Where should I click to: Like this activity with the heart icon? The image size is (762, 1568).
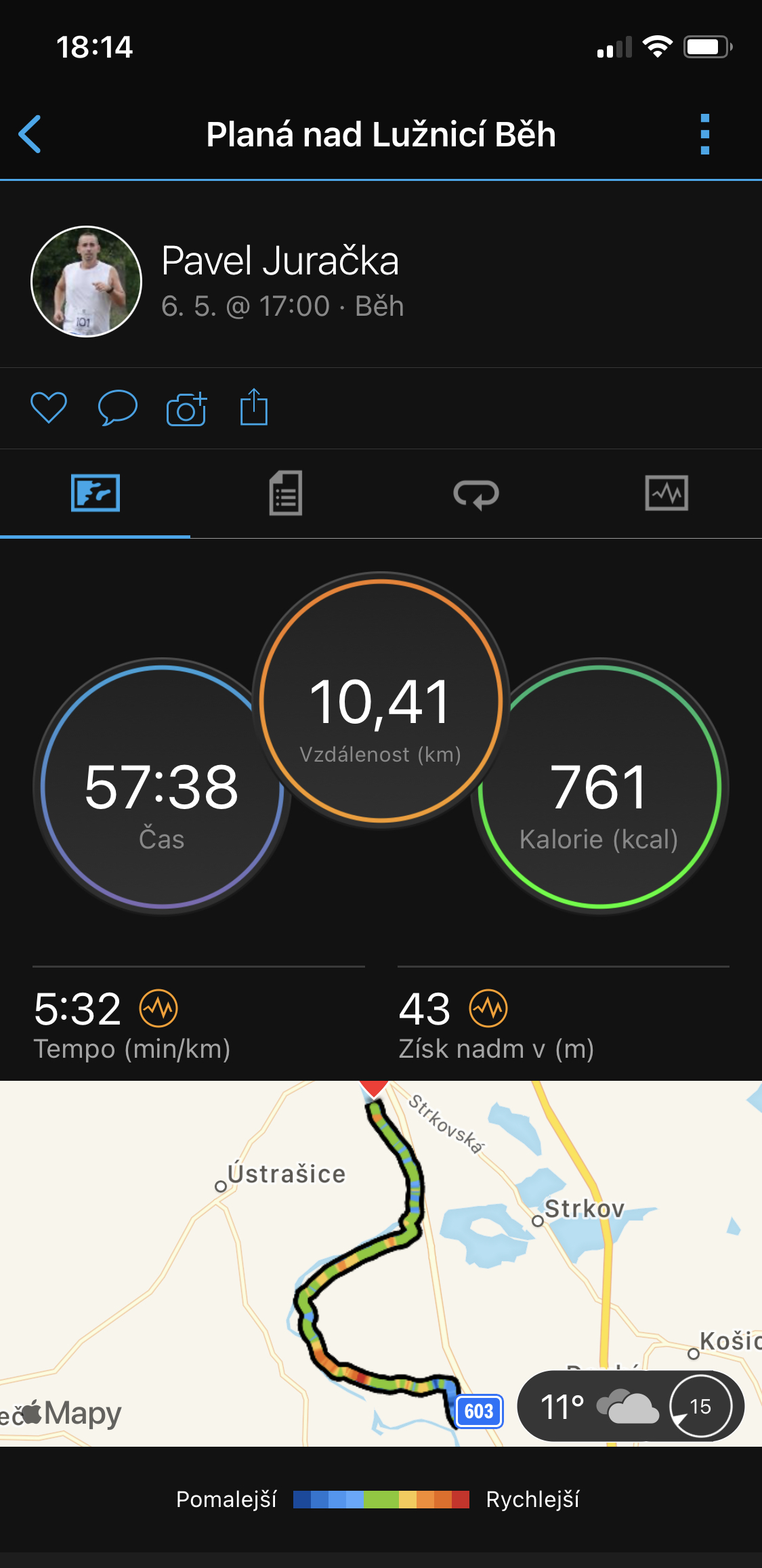click(49, 408)
